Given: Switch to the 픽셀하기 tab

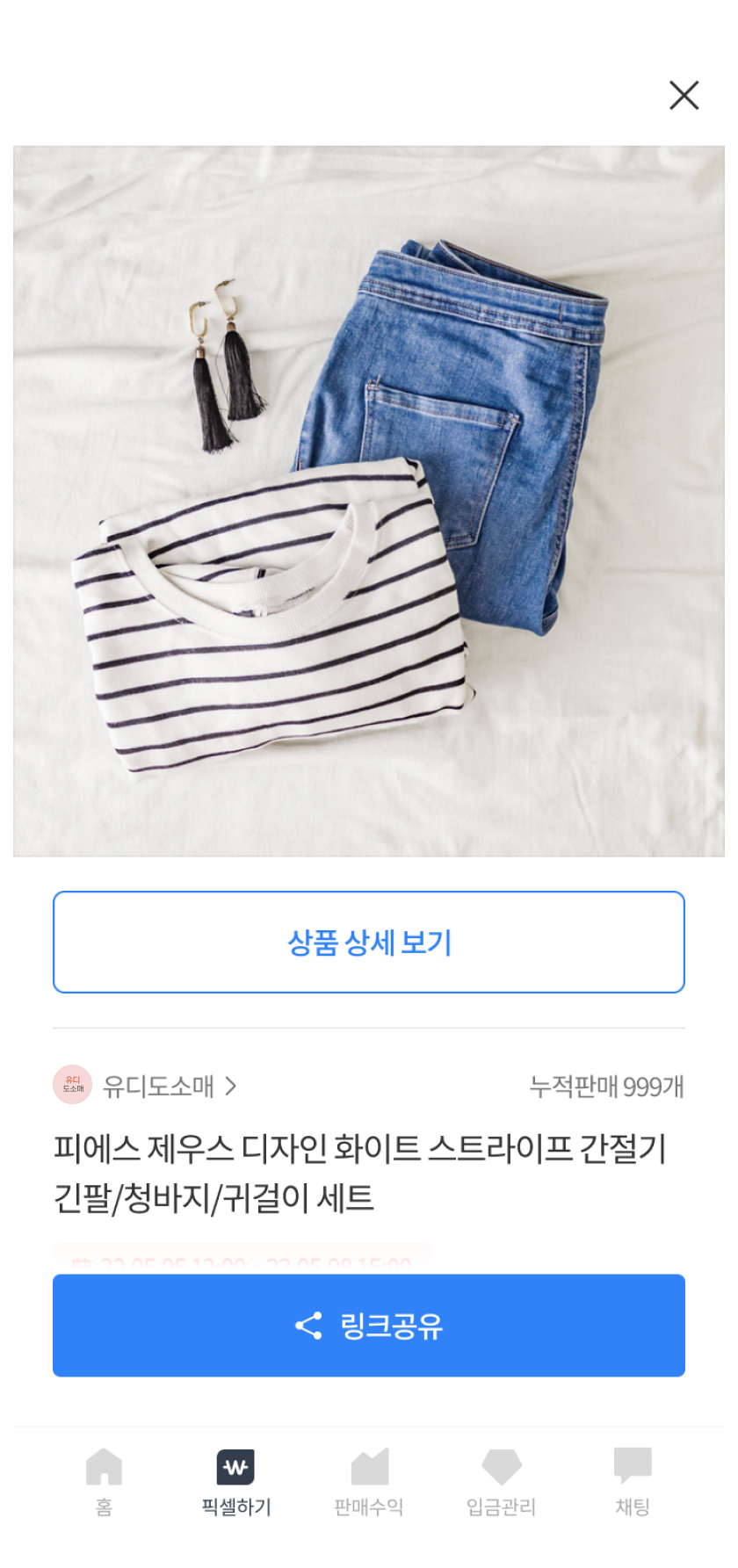Looking at the screenshot, I should pos(235,1482).
